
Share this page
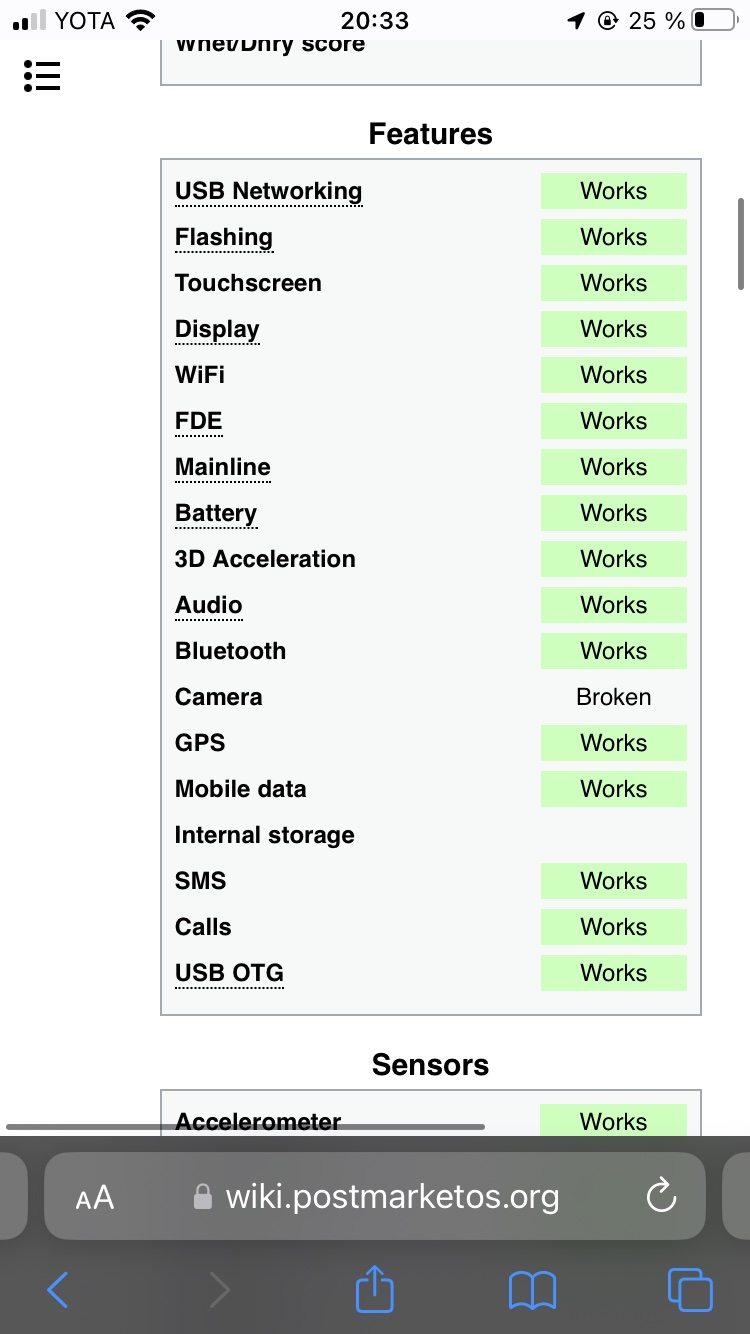click(375, 1288)
